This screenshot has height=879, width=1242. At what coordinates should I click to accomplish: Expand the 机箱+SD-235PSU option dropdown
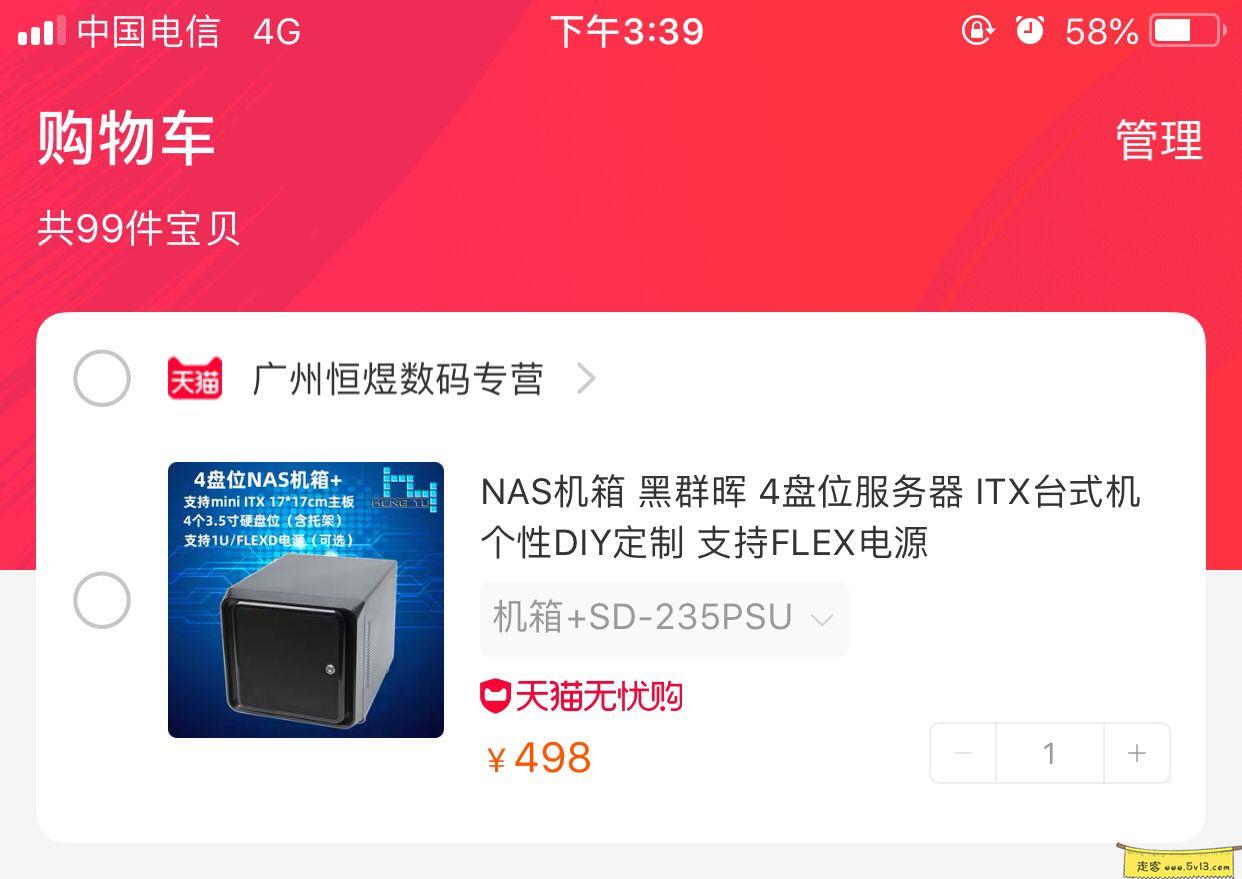click(x=664, y=619)
